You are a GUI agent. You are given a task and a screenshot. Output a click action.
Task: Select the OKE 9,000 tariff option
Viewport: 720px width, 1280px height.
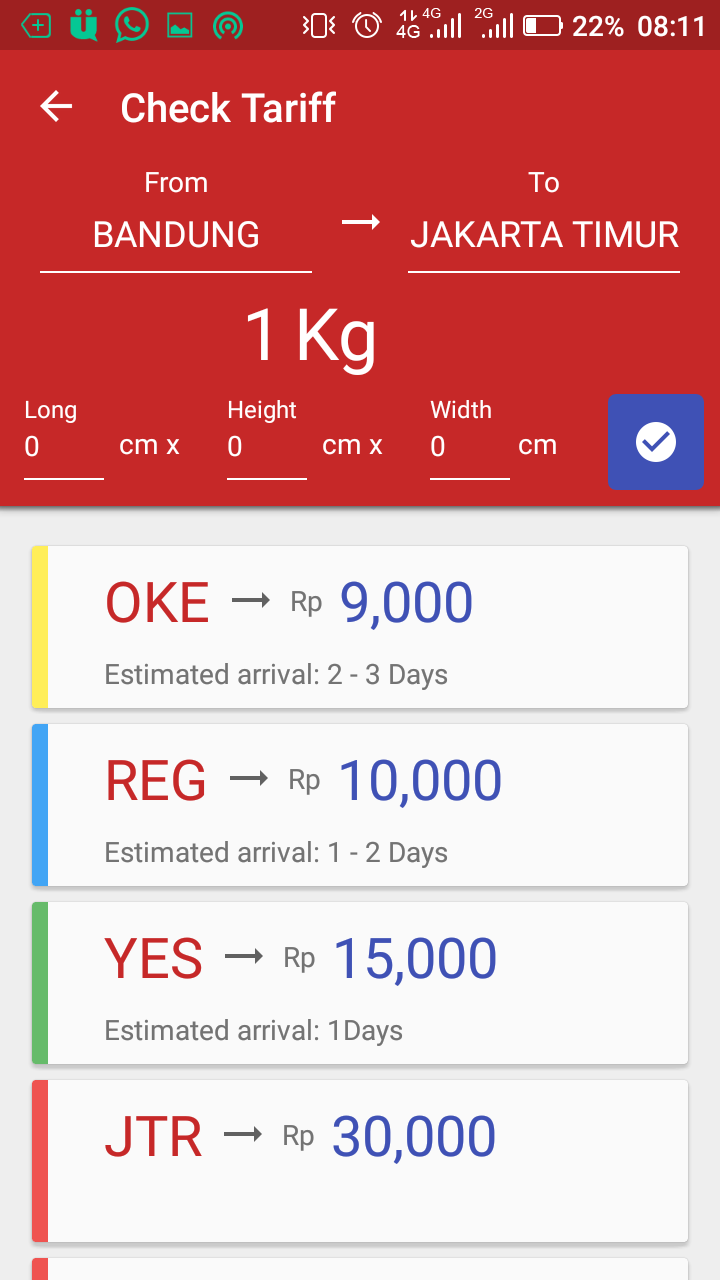click(360, 627)
